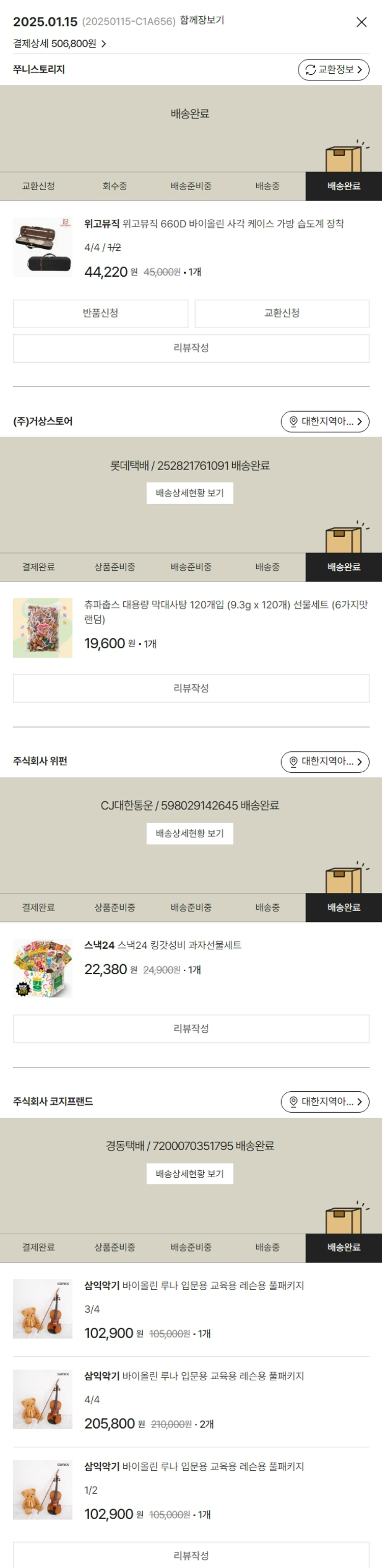Write a review for 츄파춥스 막대사탕
Screen dimensions: 382x1568
190,688
